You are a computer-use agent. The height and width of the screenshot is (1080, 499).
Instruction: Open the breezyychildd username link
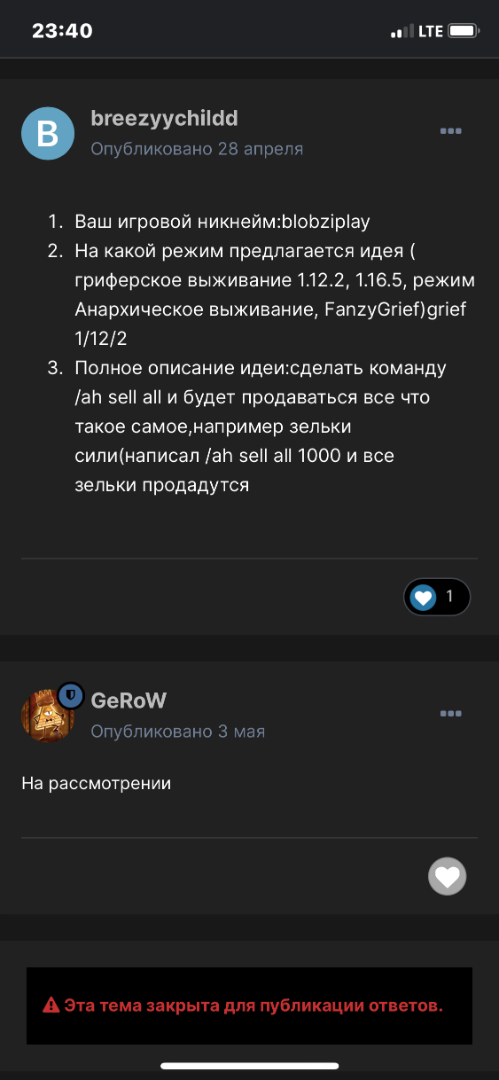pos(164,118)
